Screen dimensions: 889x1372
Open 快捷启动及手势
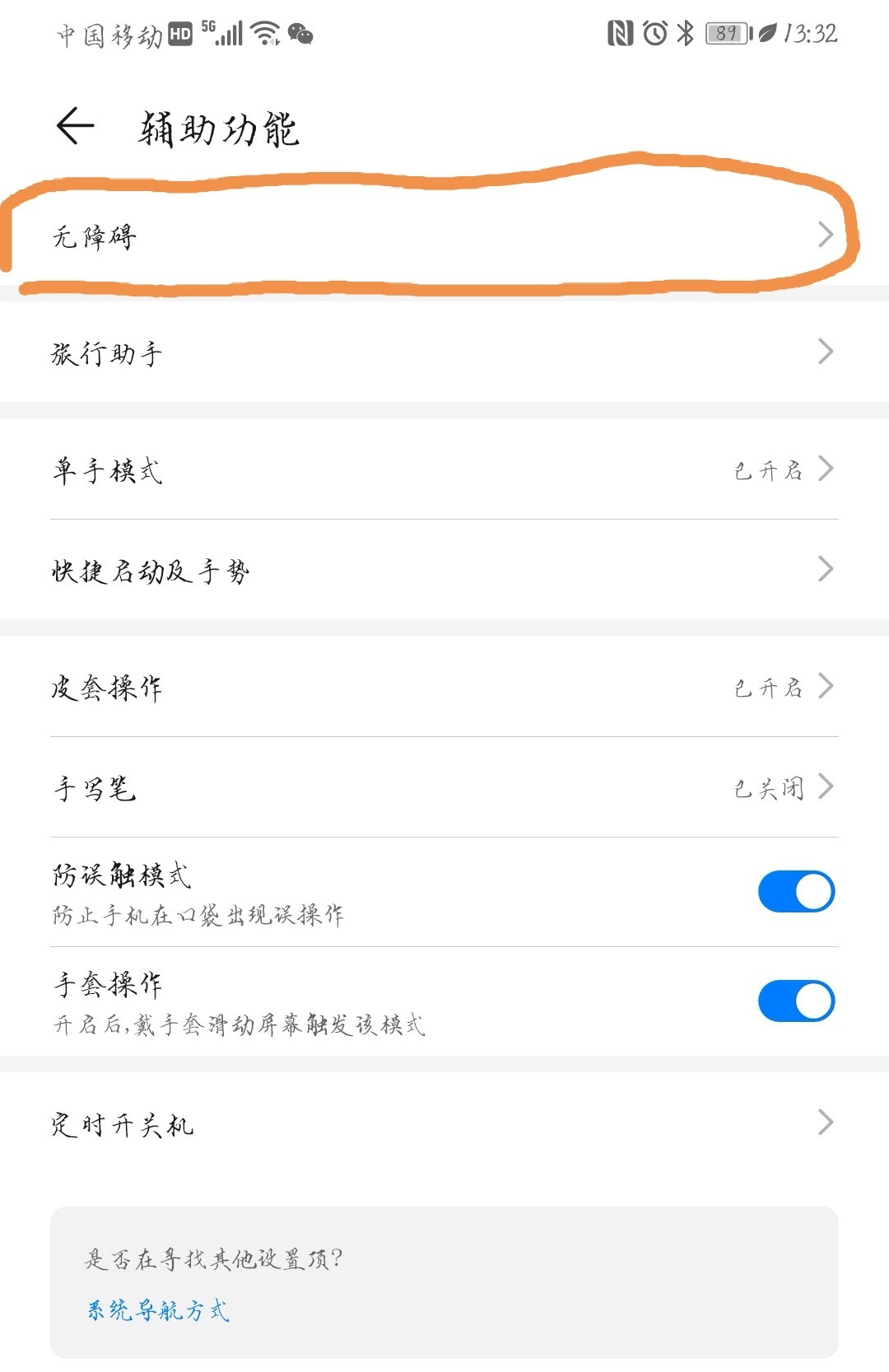(x=444, y=570)
